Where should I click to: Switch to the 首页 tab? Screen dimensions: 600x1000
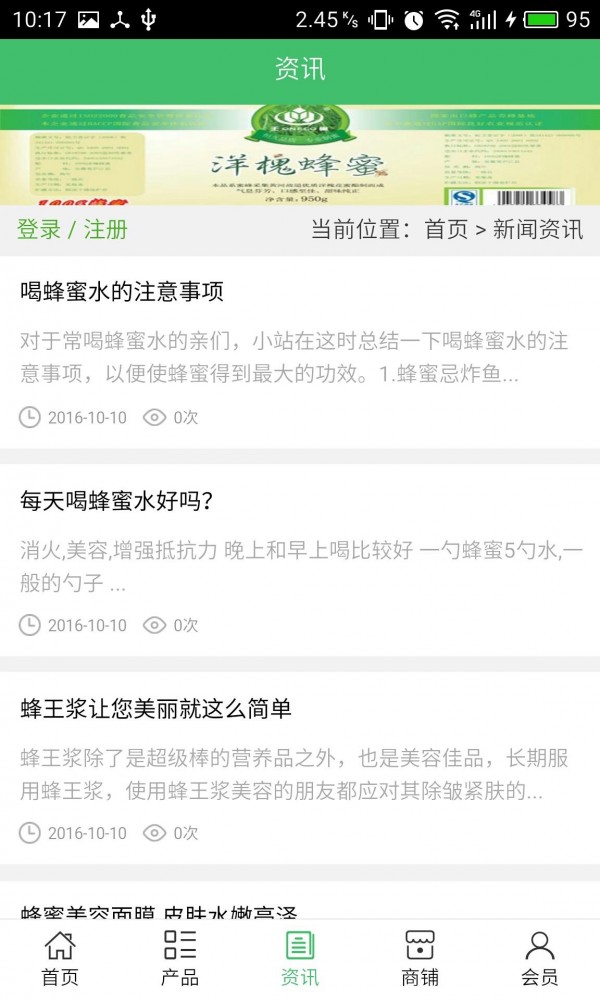point(60,958)
